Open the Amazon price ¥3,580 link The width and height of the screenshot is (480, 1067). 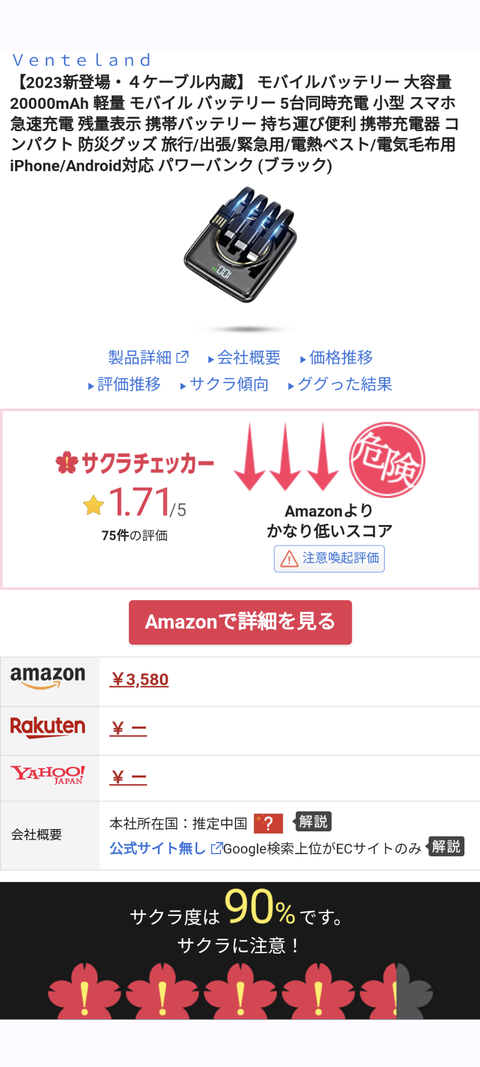[x=140, y=680]
